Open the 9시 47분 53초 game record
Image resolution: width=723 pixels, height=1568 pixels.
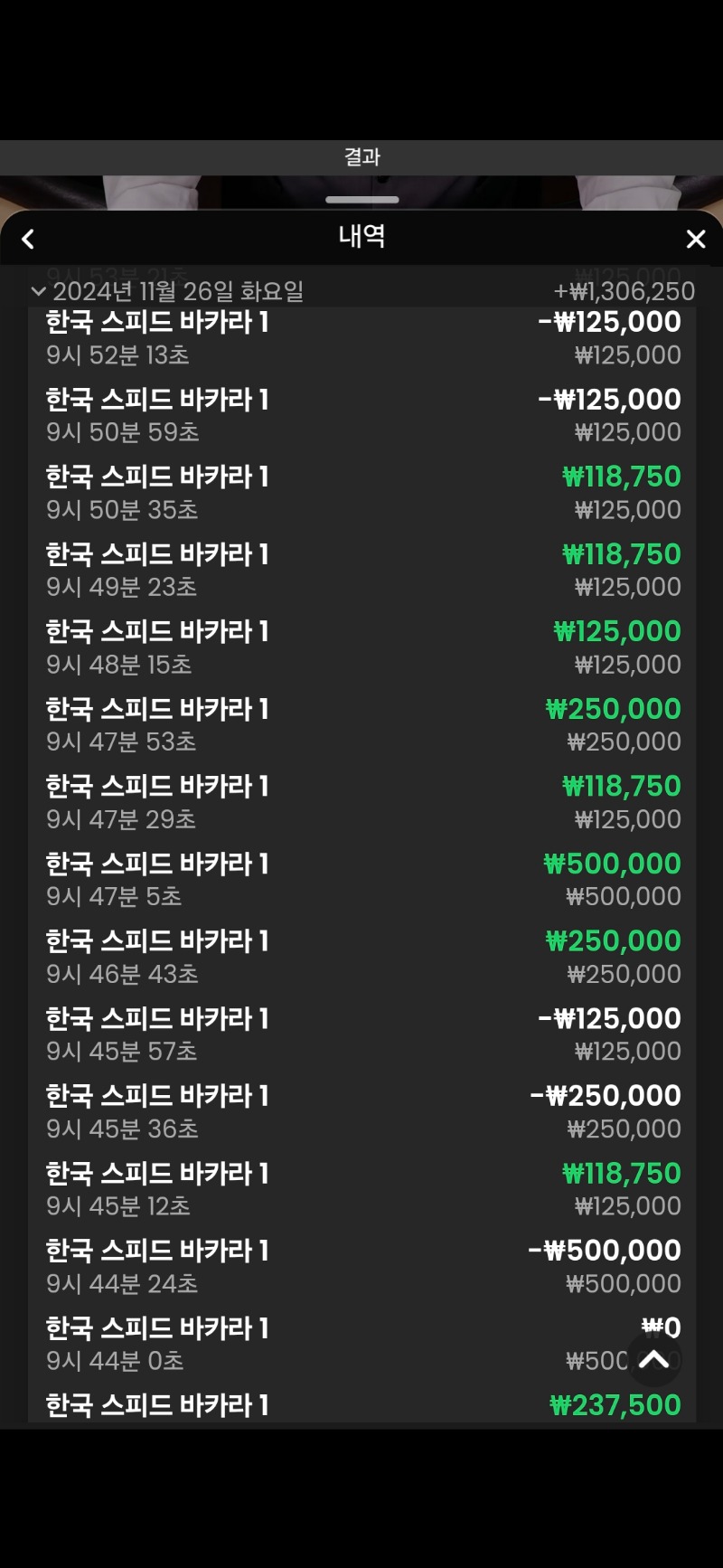tap(361, 725)
